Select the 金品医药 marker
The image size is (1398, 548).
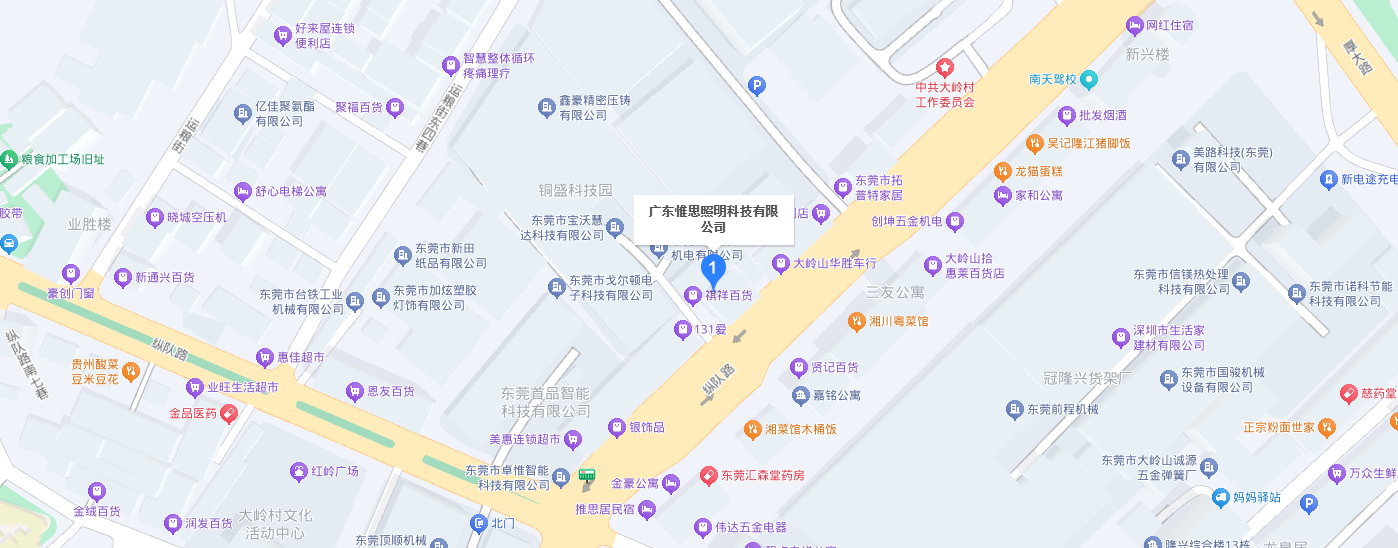pos(228,412)
